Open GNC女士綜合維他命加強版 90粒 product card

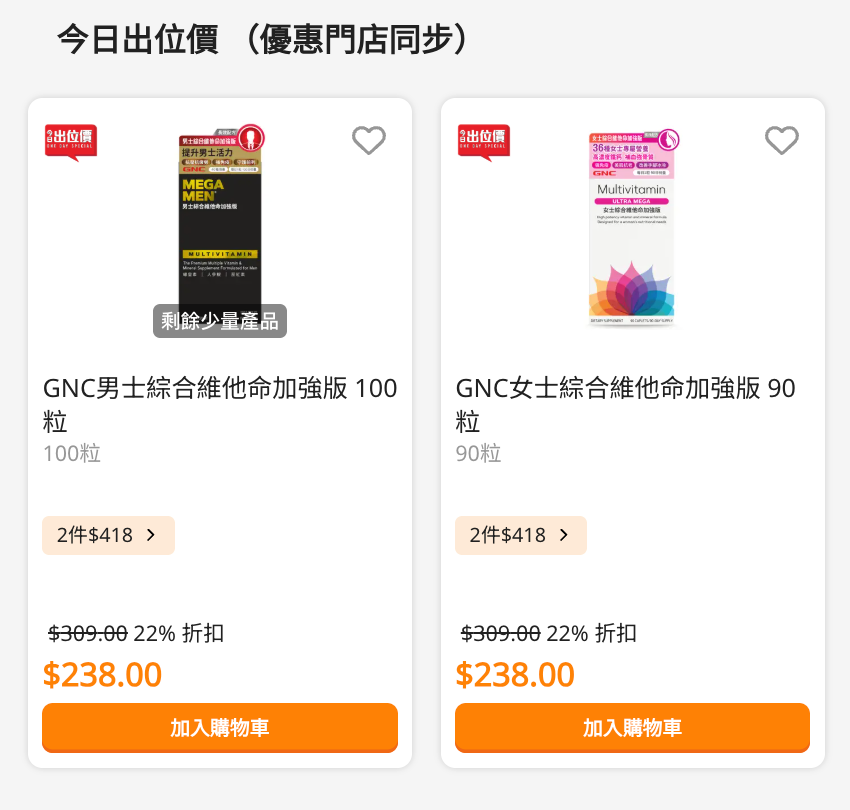coord(632,403)
